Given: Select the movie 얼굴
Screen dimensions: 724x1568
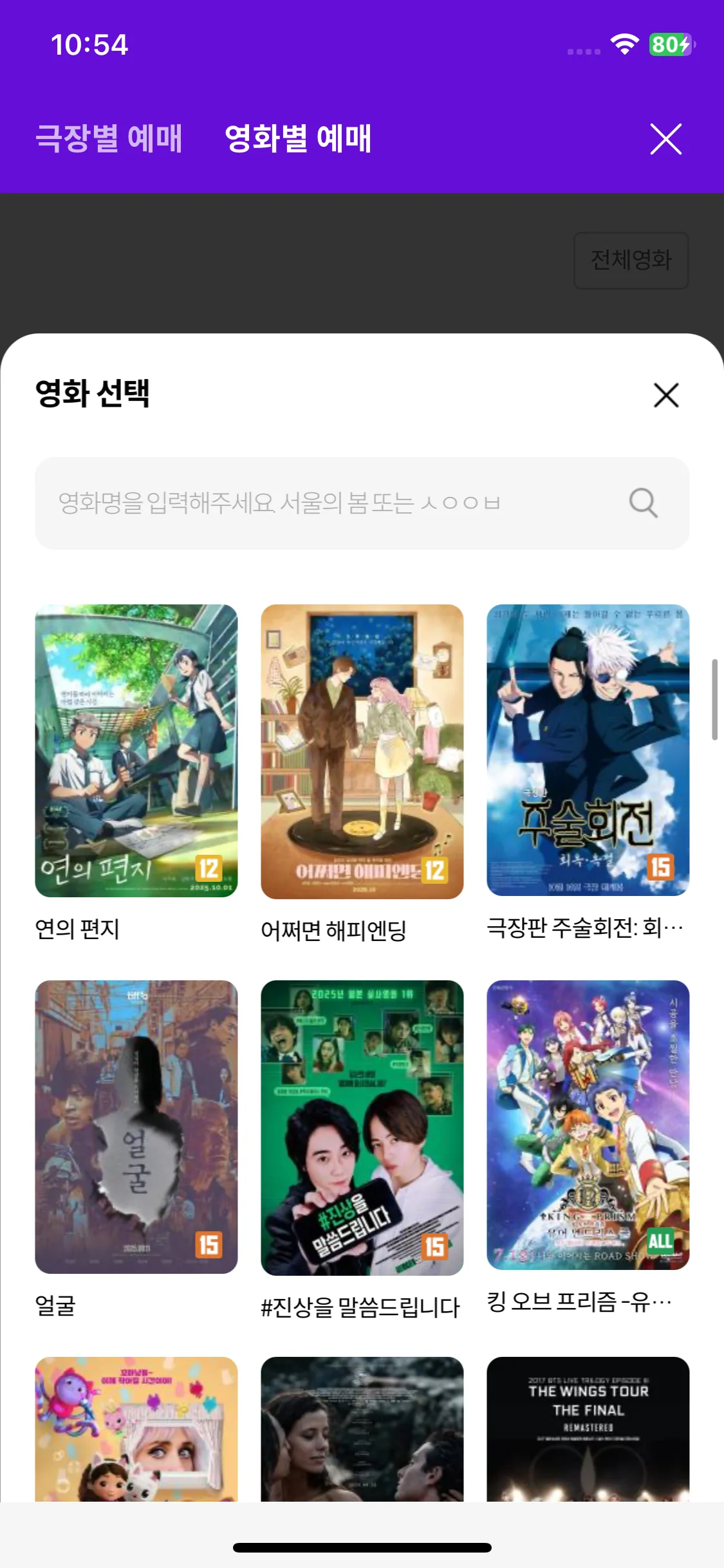Looking at the screenshot, I should pyautogui.click(x=136, y=1126).
